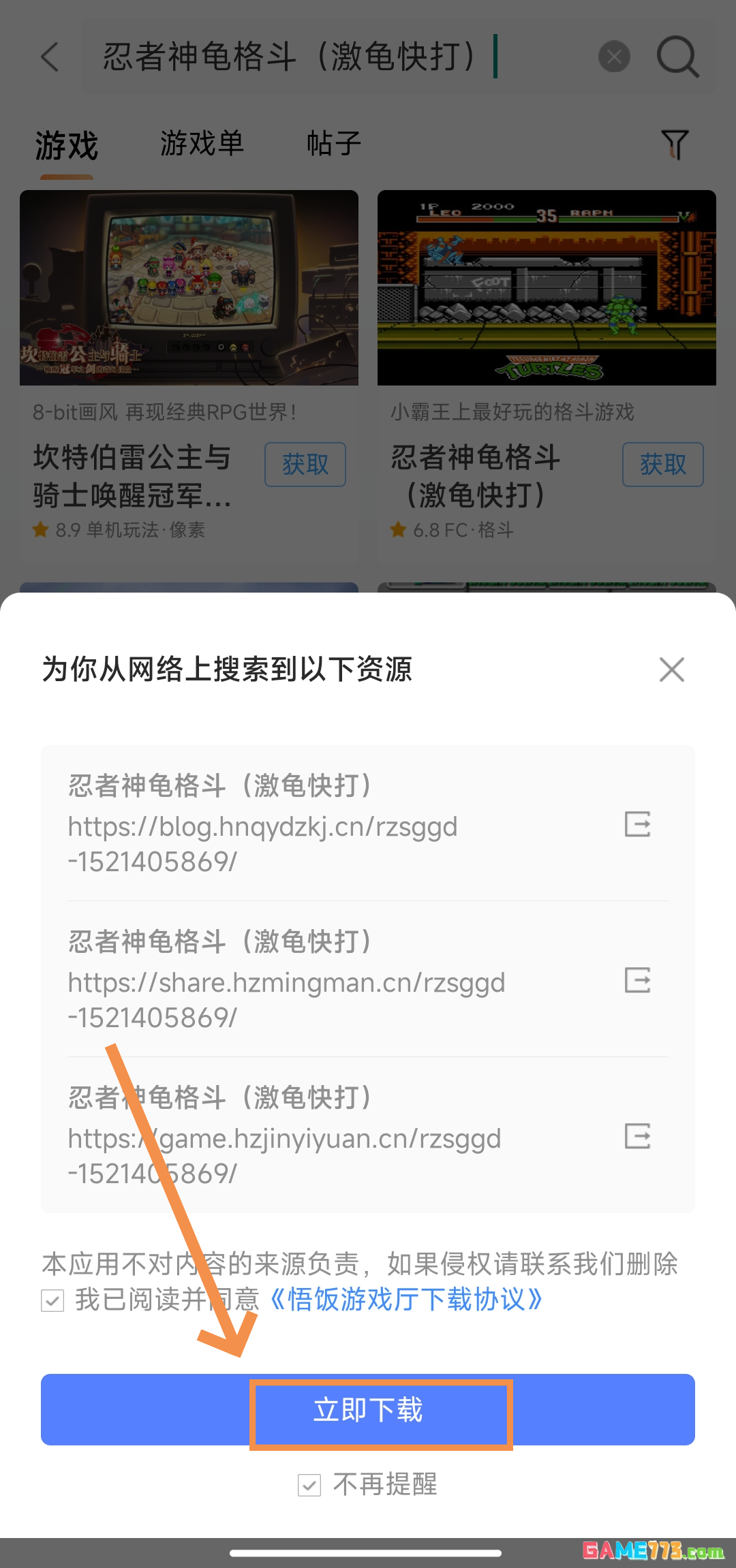736x1568 pixels.
Task: Toggle the 我已阅读并同意 agreement checkbox
Action: (52, 1300)
